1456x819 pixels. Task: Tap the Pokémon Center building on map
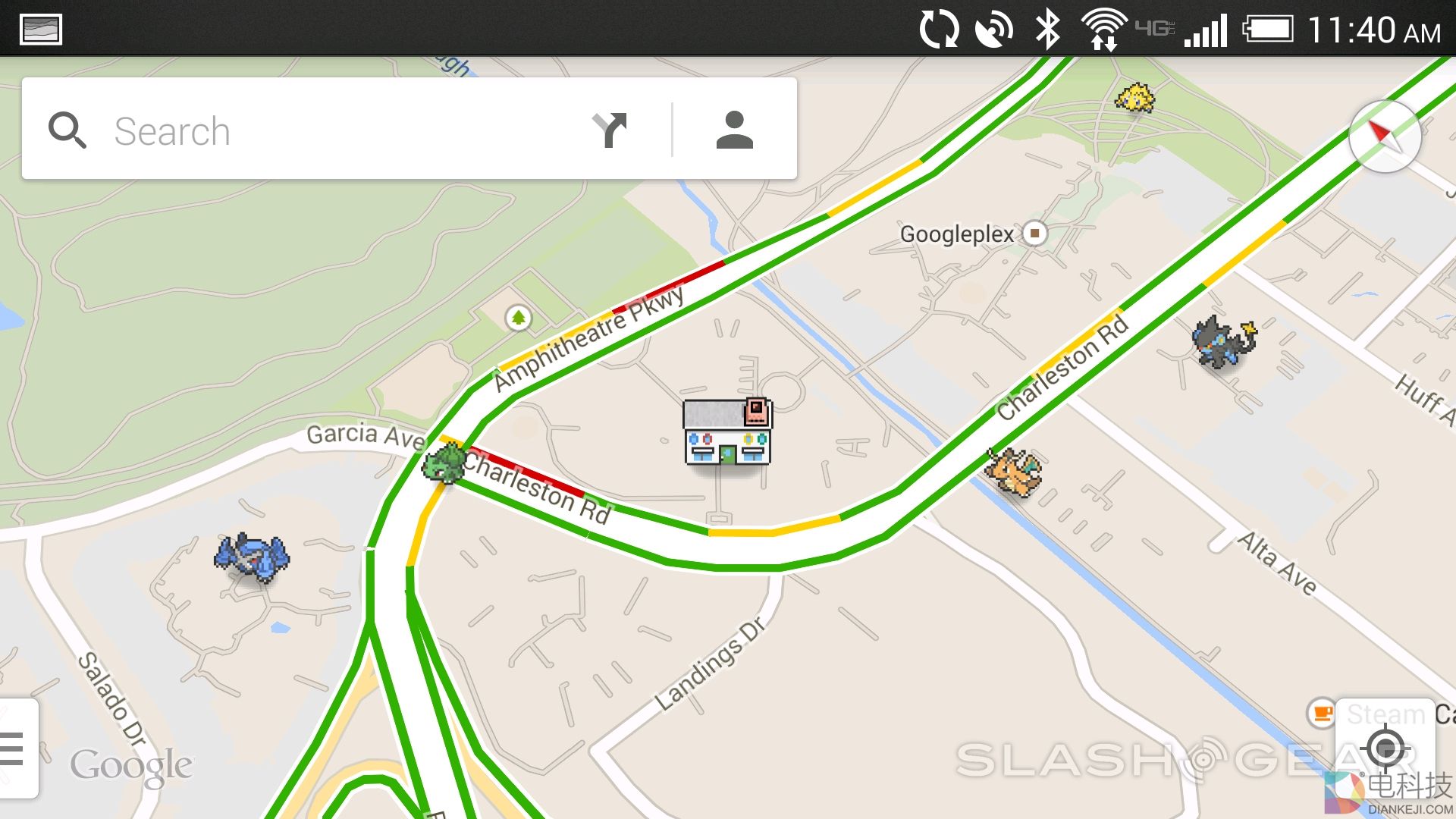point(727,431)
